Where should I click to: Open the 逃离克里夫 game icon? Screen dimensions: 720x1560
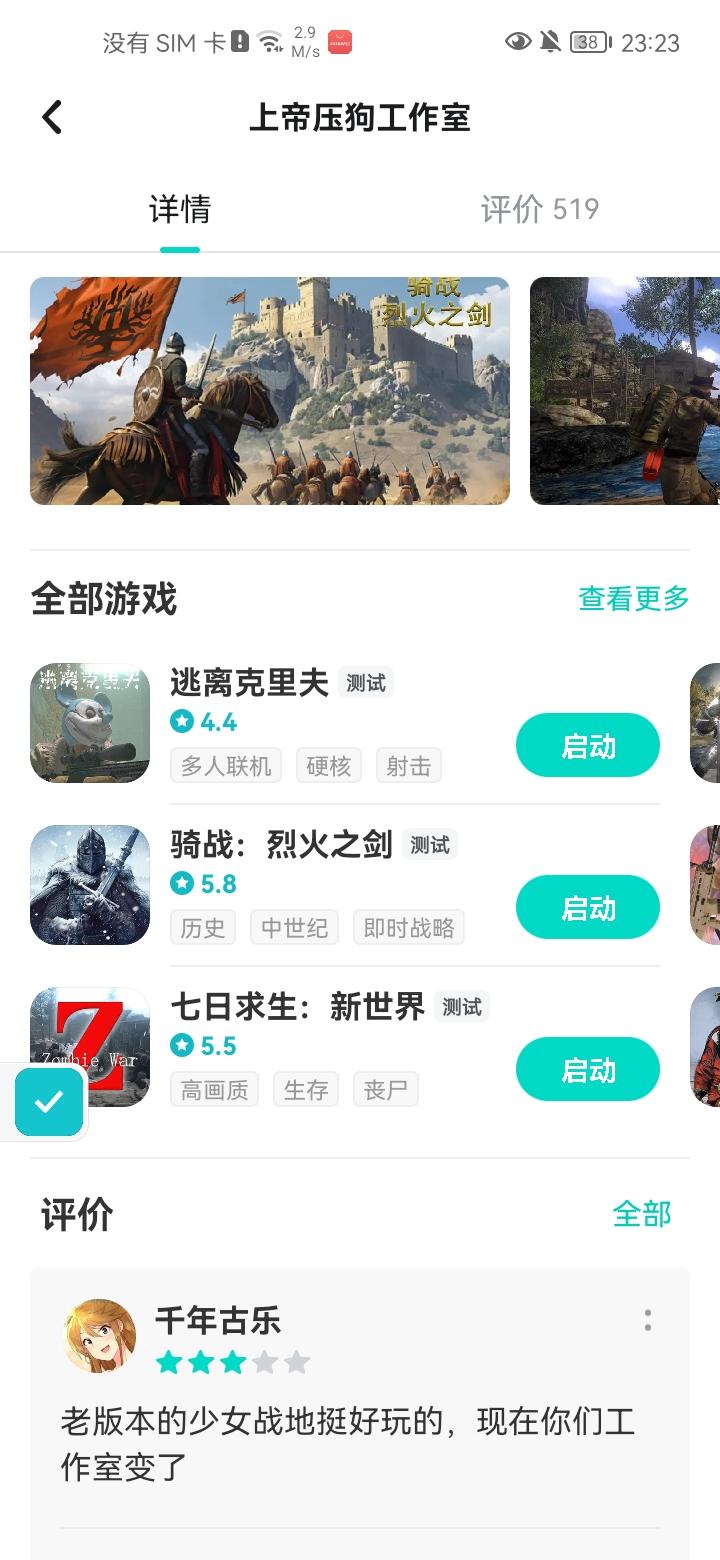point(89,722)
